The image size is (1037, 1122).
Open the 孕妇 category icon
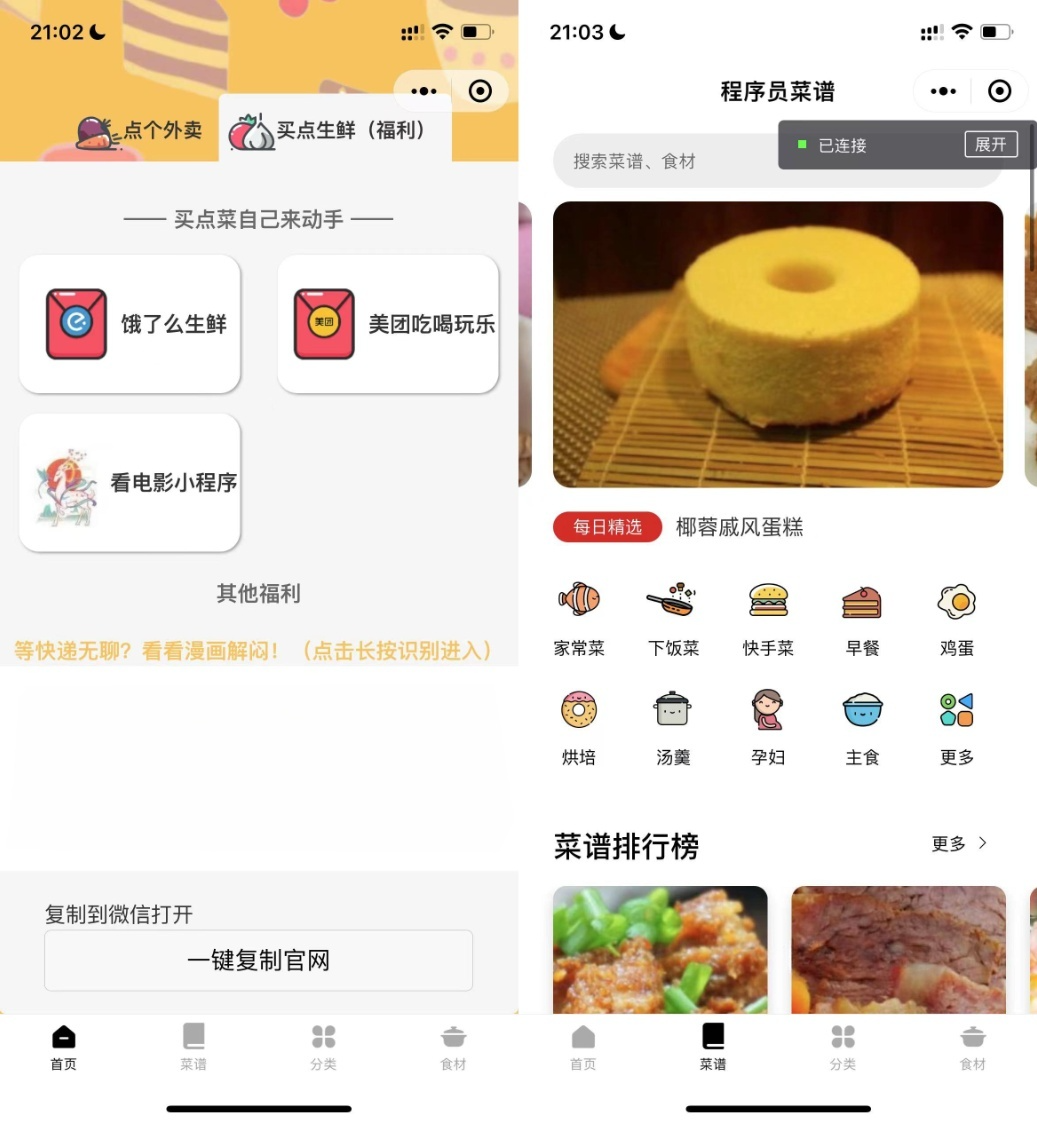click(768, 710)
